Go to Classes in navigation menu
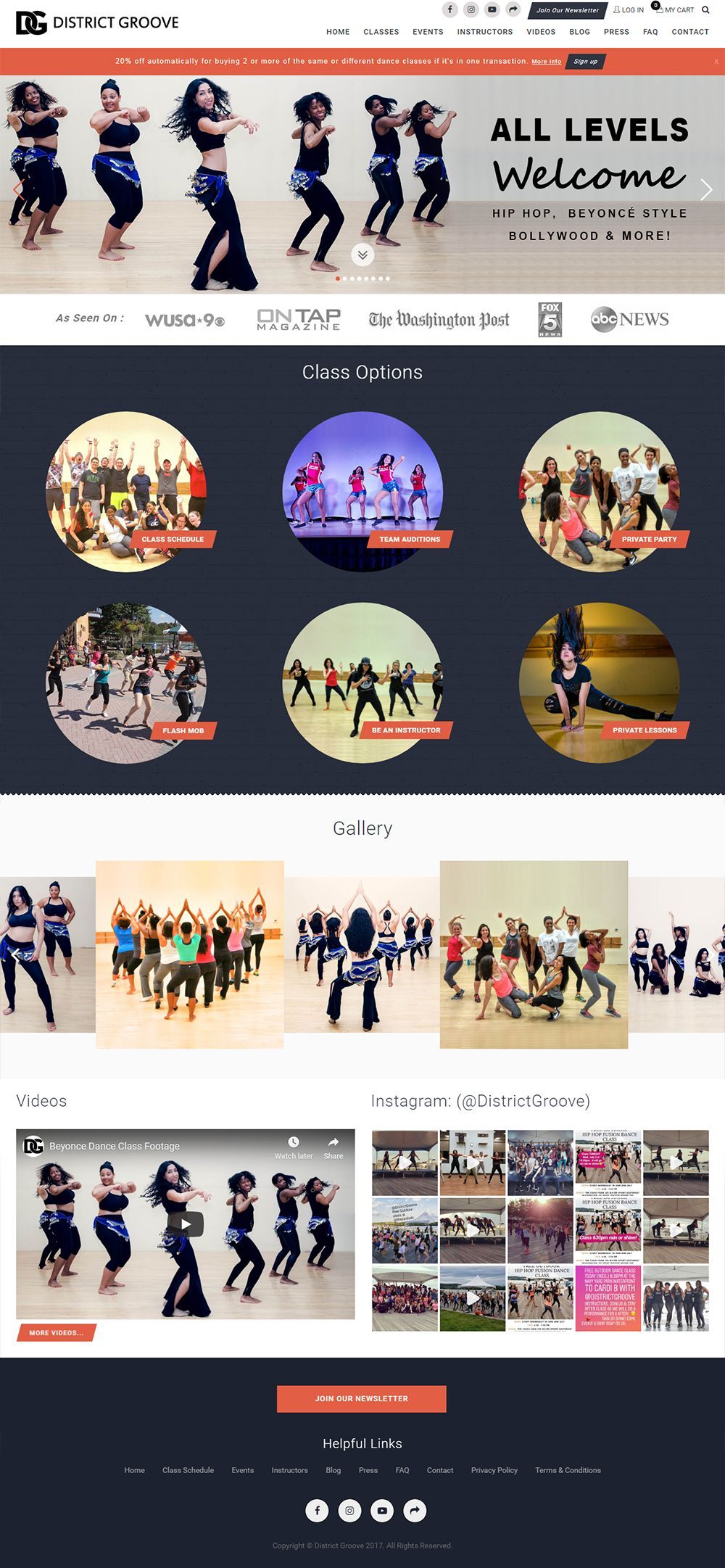 (381, 32)
